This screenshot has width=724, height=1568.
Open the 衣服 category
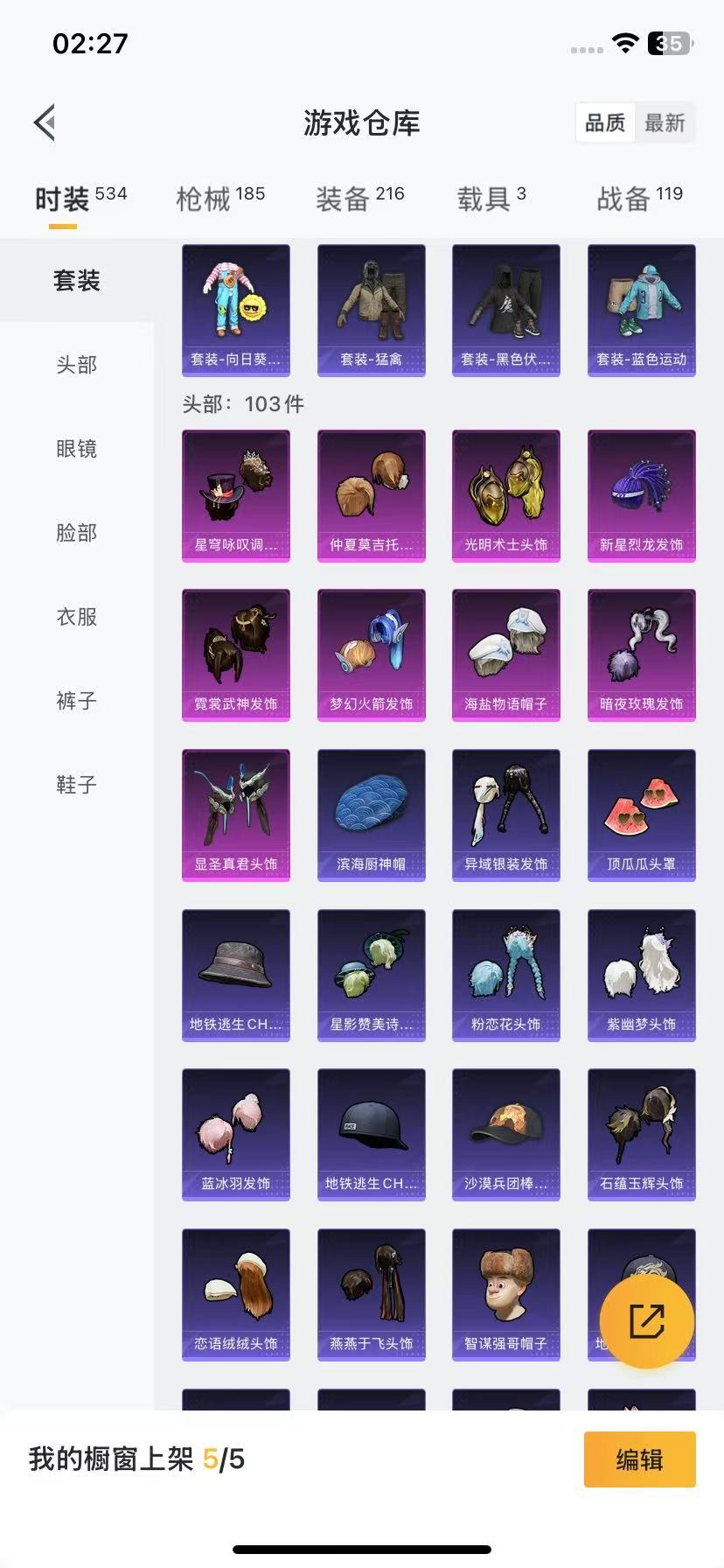77,616
